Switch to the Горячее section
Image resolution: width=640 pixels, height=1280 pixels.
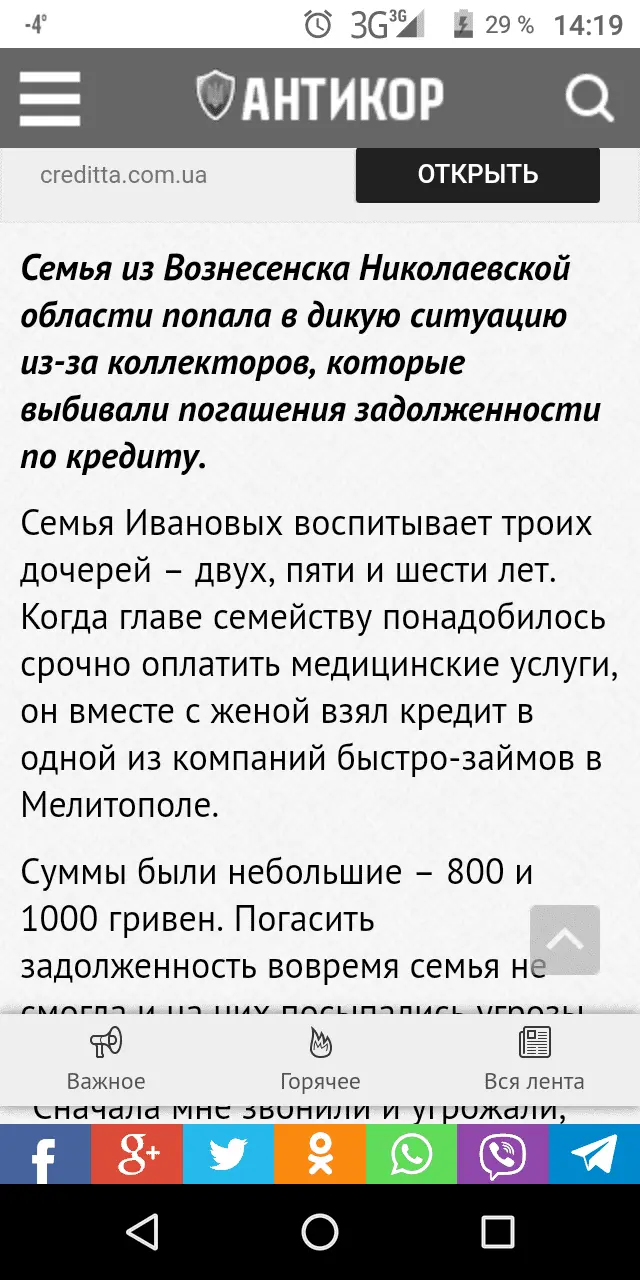(x=320, y=1060)
